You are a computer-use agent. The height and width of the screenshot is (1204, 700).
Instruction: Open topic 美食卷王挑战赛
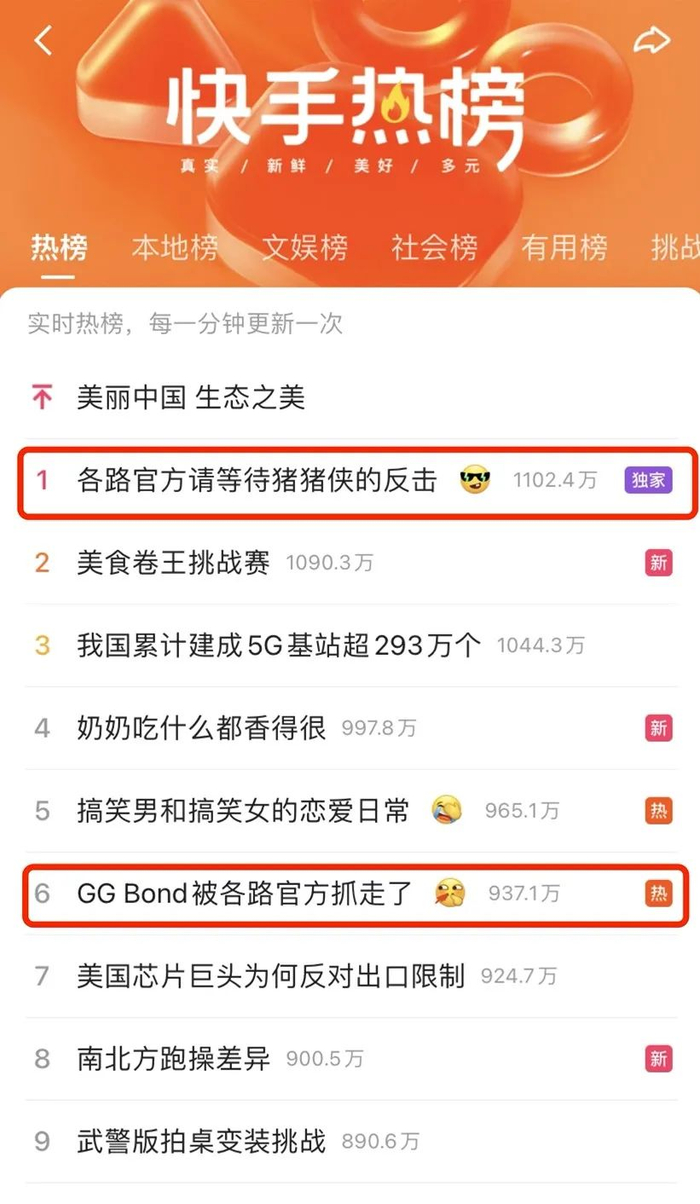click(350, 563)
